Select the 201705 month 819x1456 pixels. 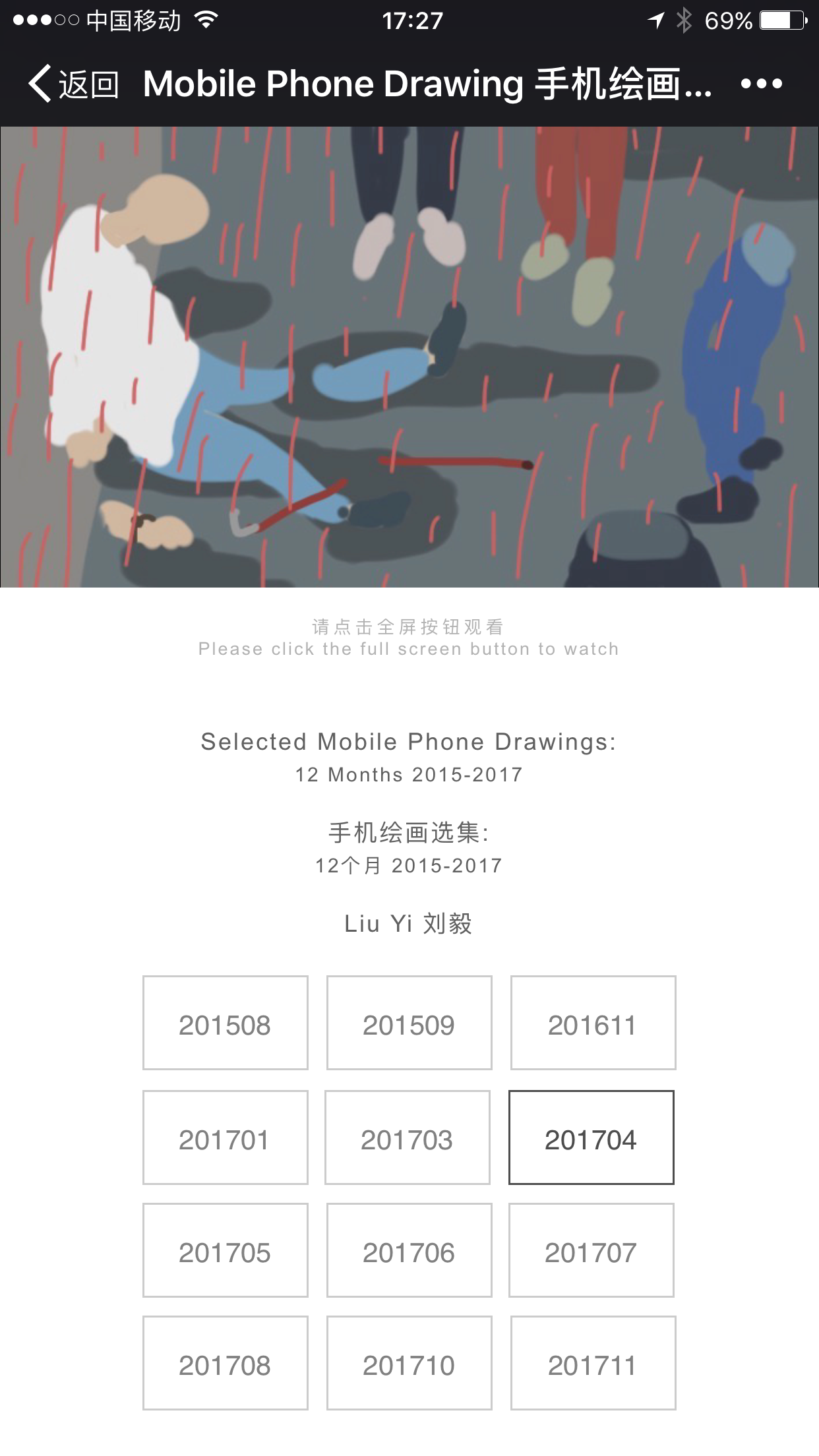click(x=226, y=1250)
